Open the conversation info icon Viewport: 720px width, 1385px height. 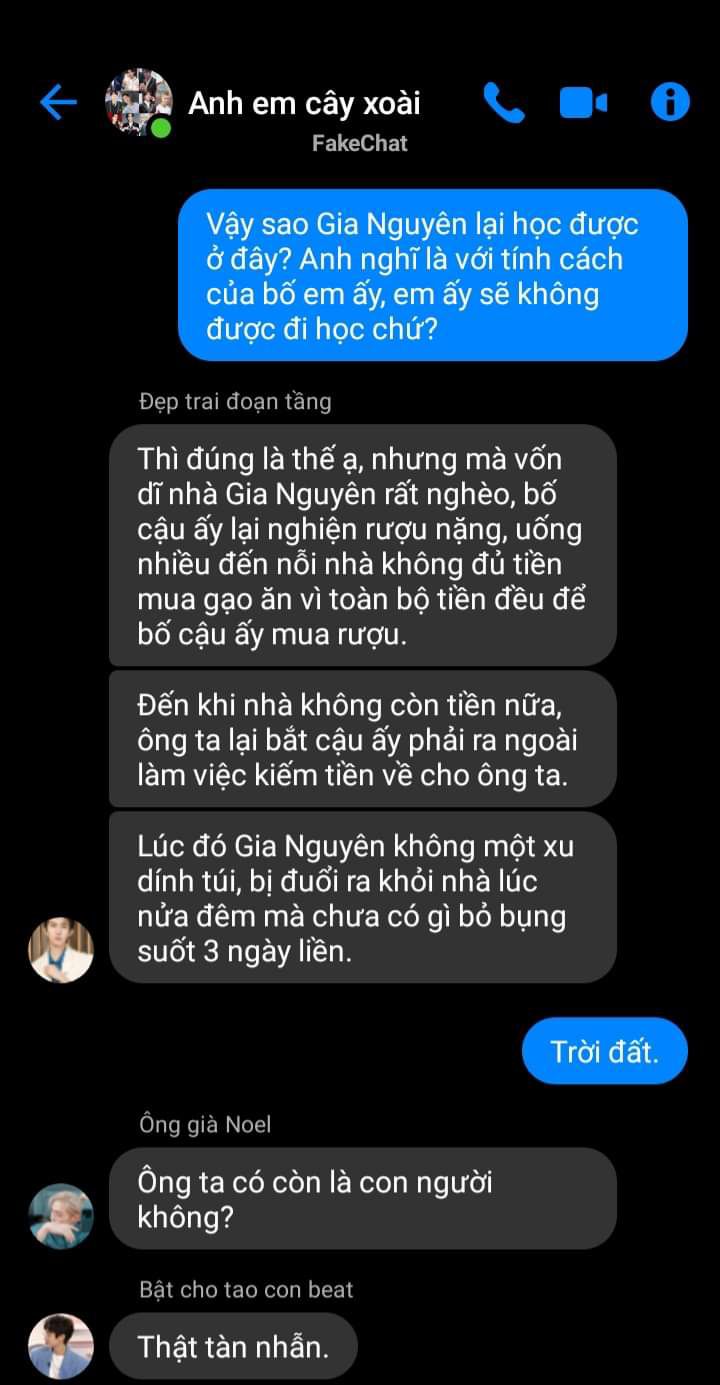point(670,102)
